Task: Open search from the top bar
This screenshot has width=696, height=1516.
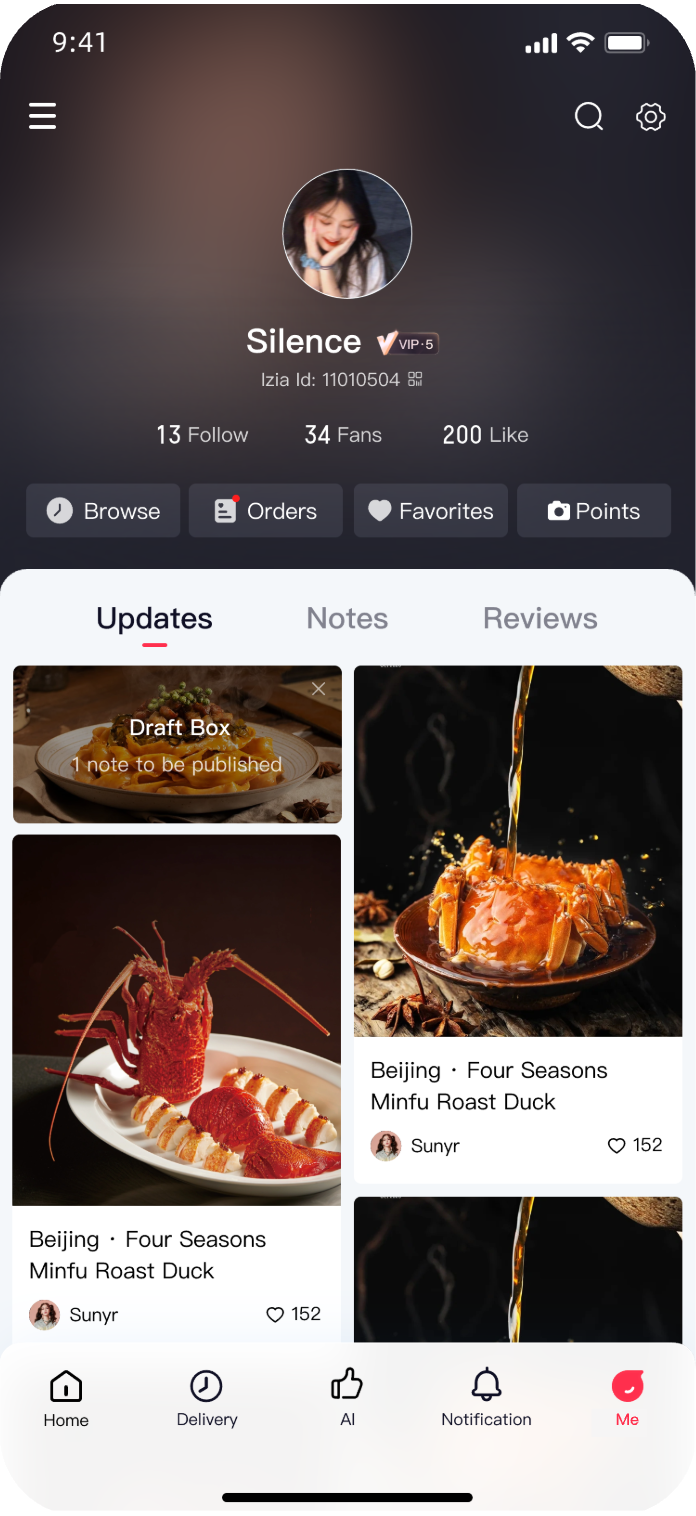Action: [589, 117]
